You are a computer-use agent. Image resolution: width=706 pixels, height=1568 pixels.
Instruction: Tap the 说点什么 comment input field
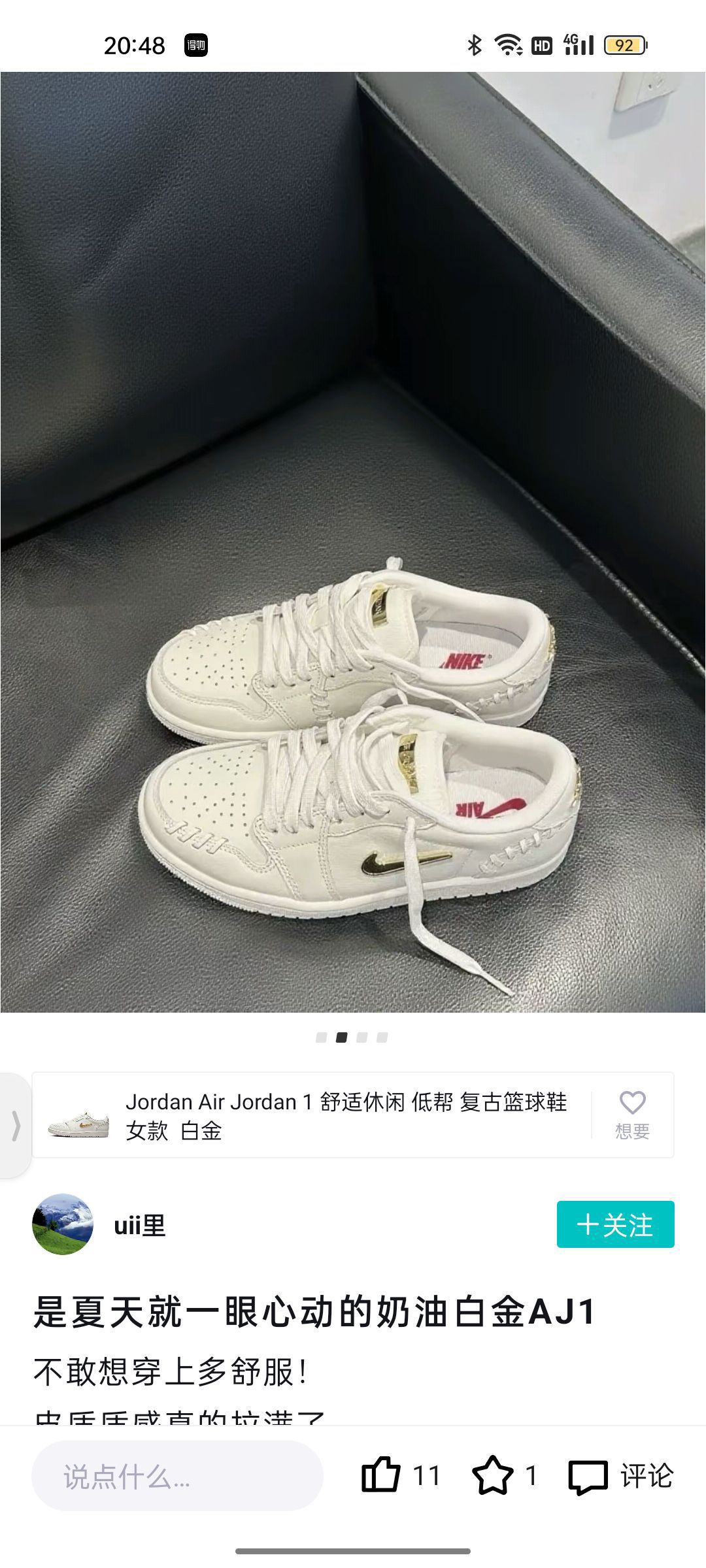pos(177,1476)
